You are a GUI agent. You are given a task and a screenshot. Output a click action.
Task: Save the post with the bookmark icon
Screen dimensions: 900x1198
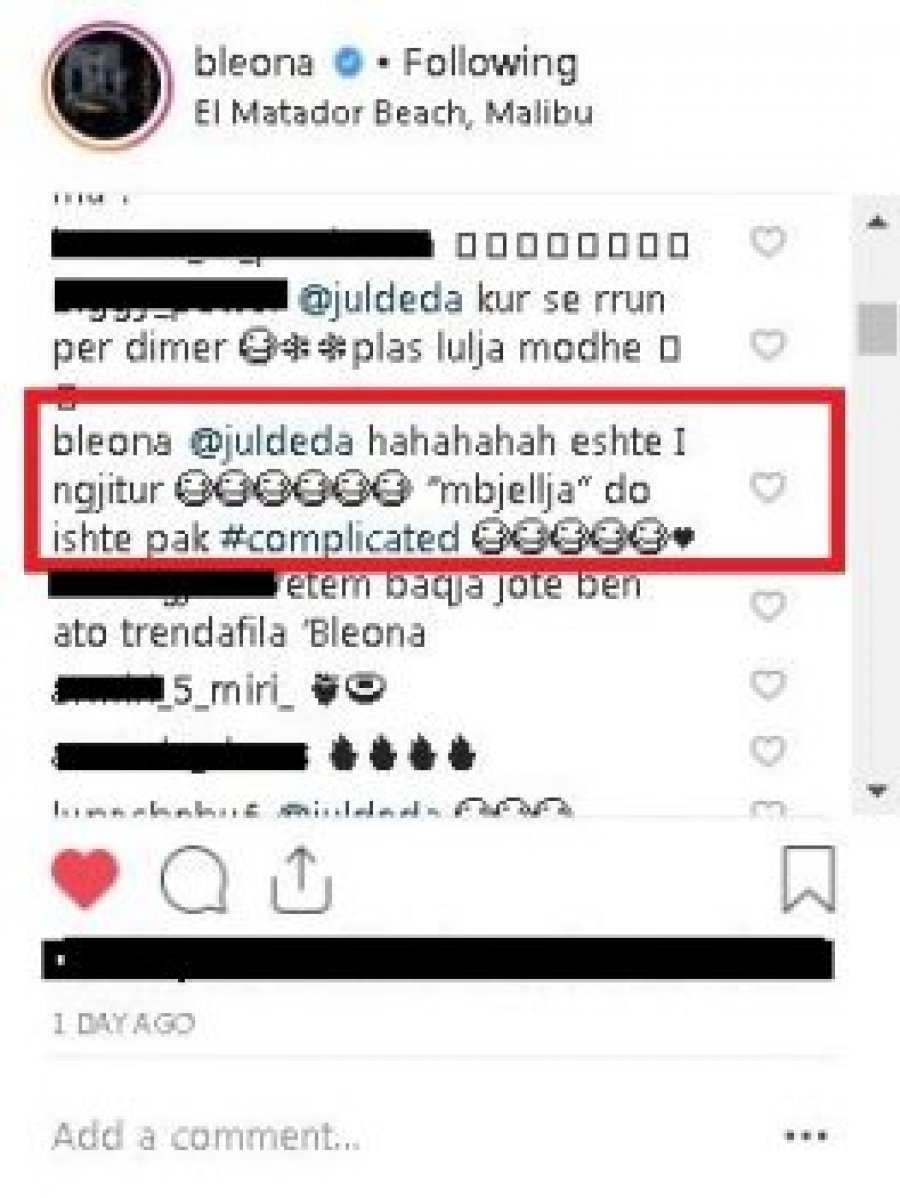click(x=808, y=880)
